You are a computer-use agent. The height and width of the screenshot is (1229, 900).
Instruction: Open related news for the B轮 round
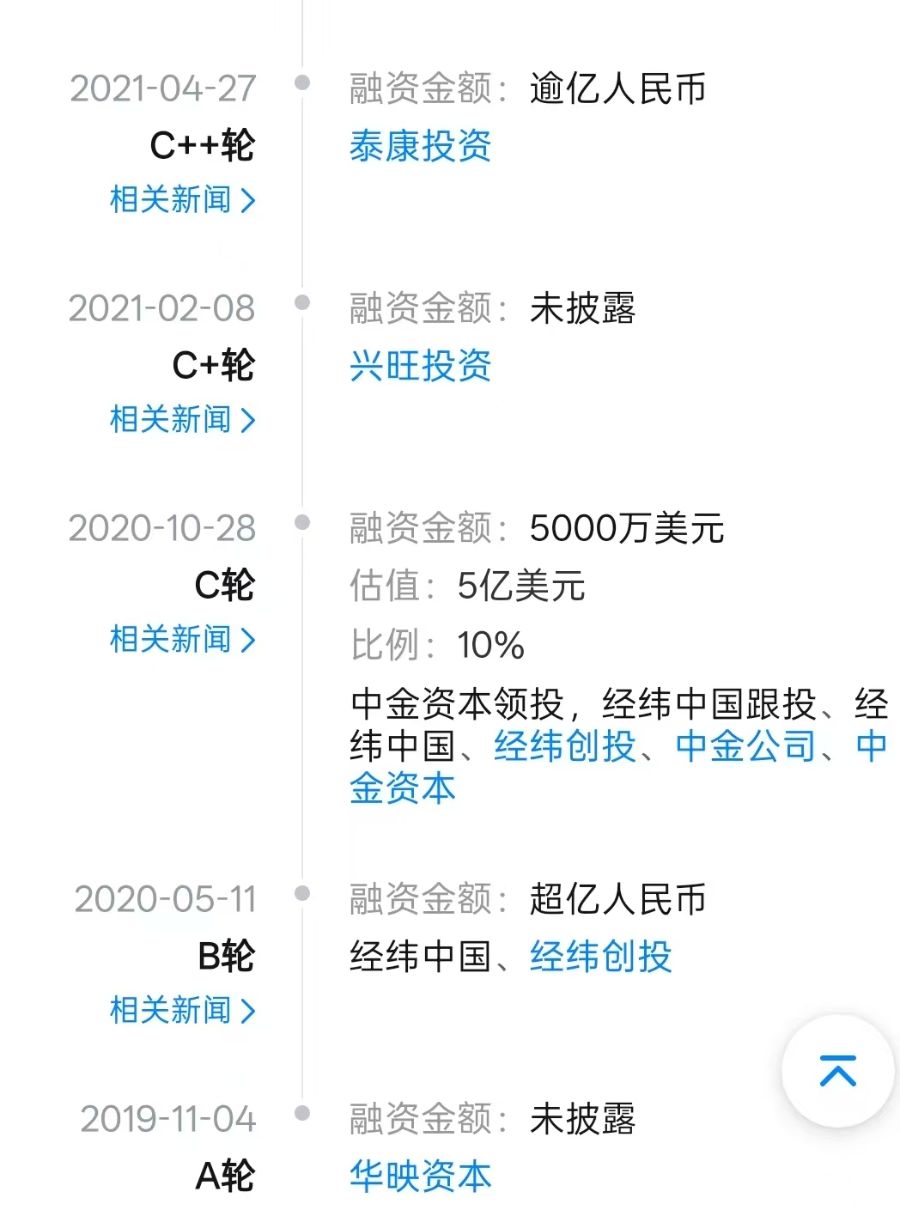(183, 1010)
